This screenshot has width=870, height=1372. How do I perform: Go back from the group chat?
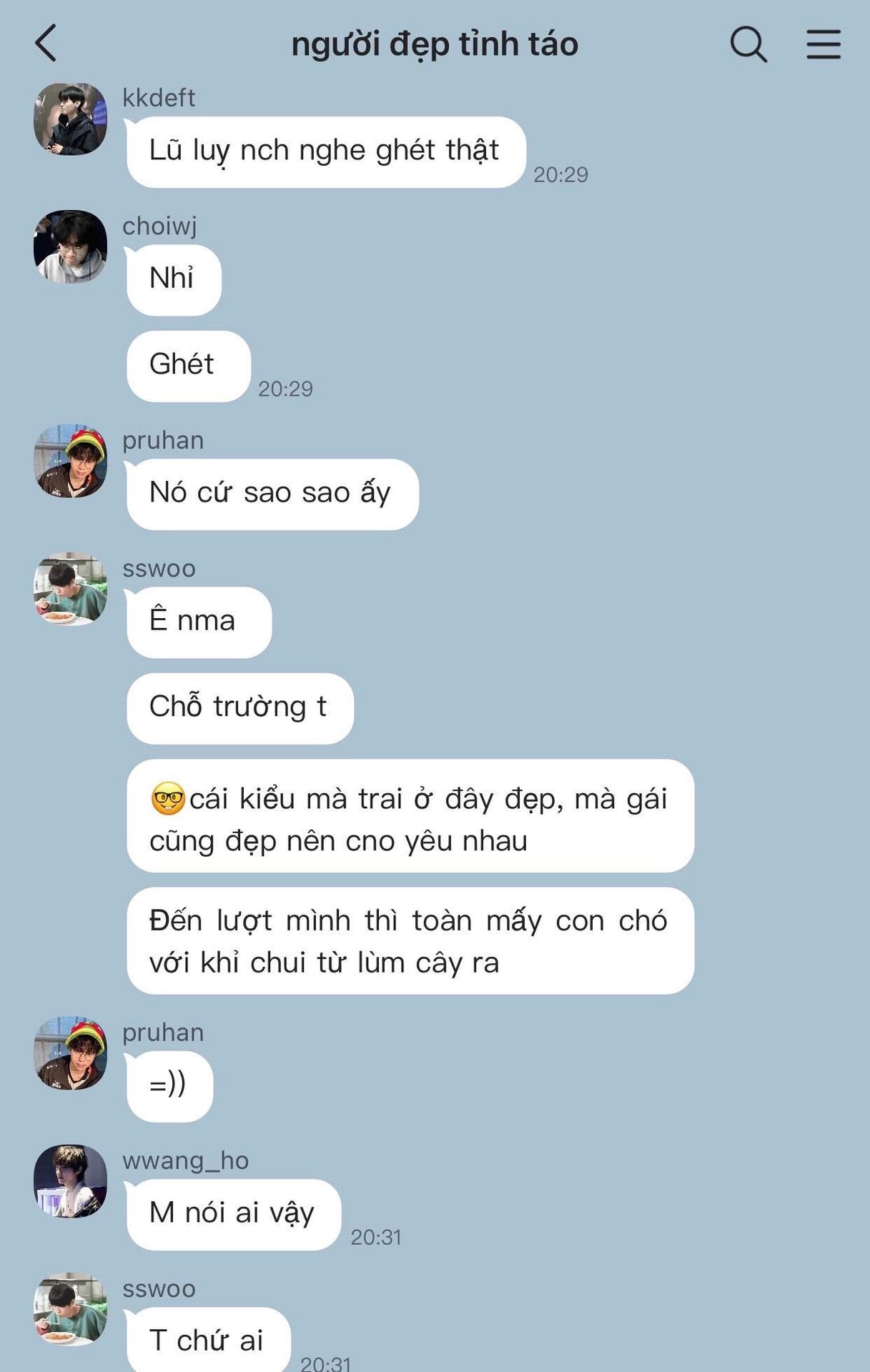tap(46, 44)
